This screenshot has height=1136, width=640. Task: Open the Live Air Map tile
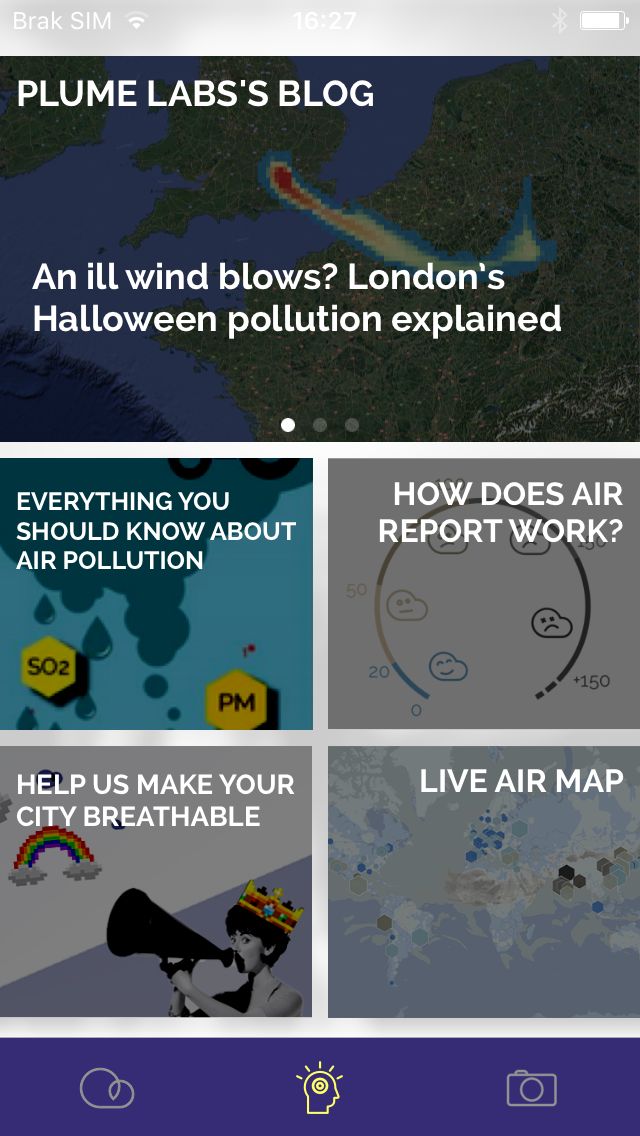click(484, 882)
